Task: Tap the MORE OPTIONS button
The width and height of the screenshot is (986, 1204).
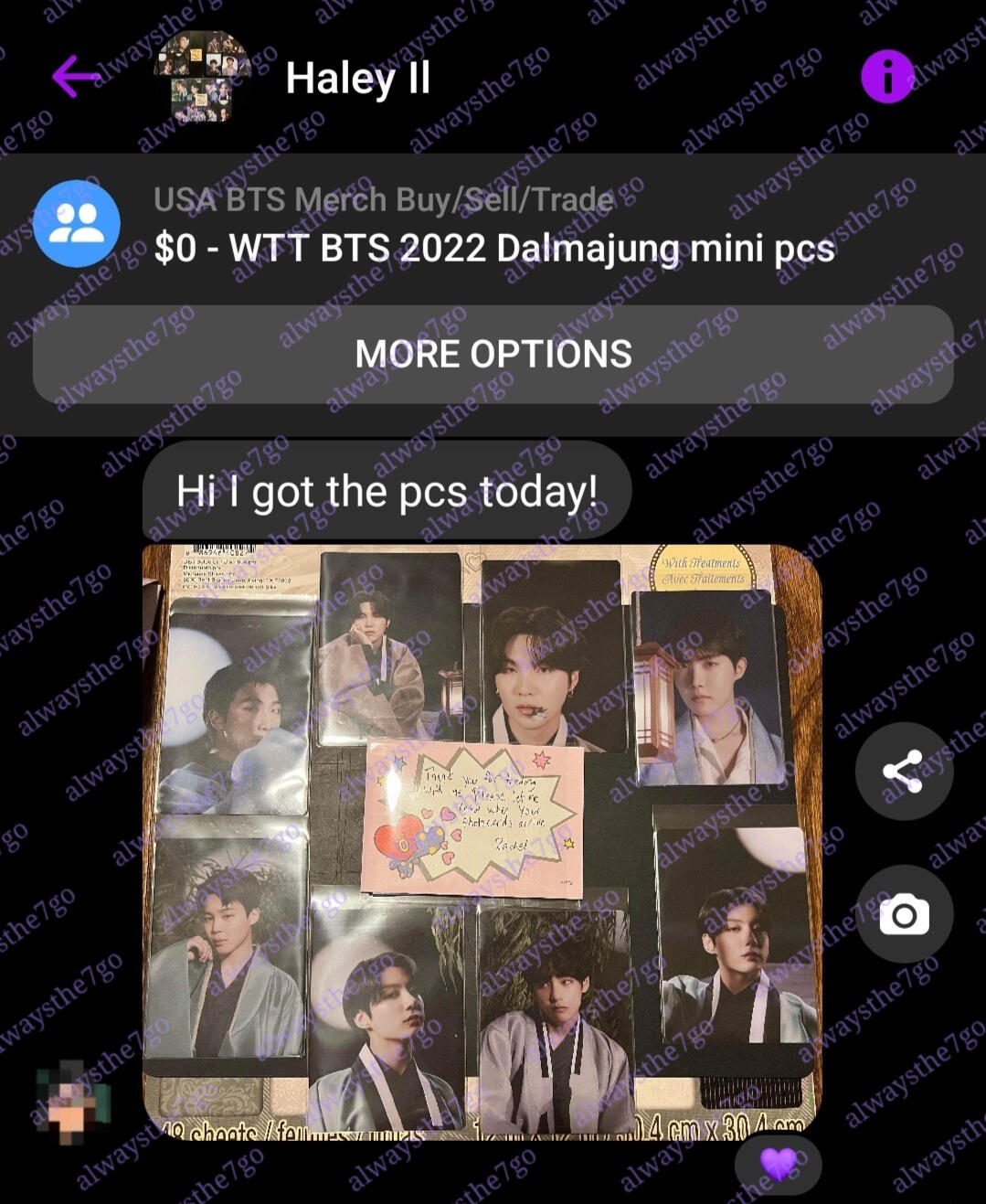Action: click(x=493, y=354)
